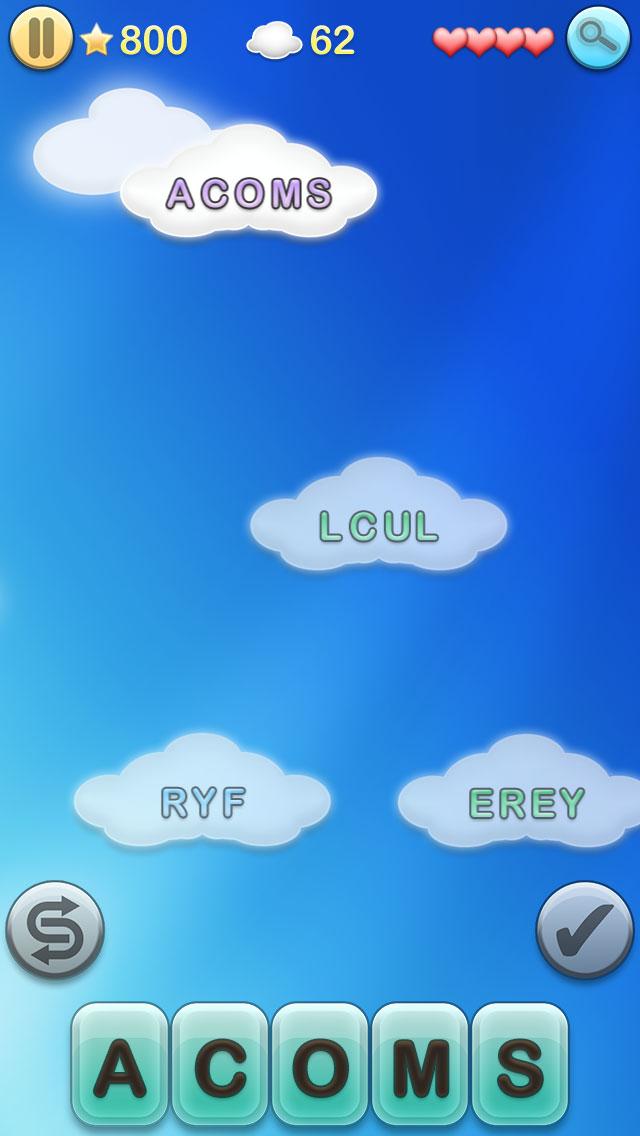640x1136 pixels.
Task: Submit the word with the checkmark
Action: click(585, 930)
